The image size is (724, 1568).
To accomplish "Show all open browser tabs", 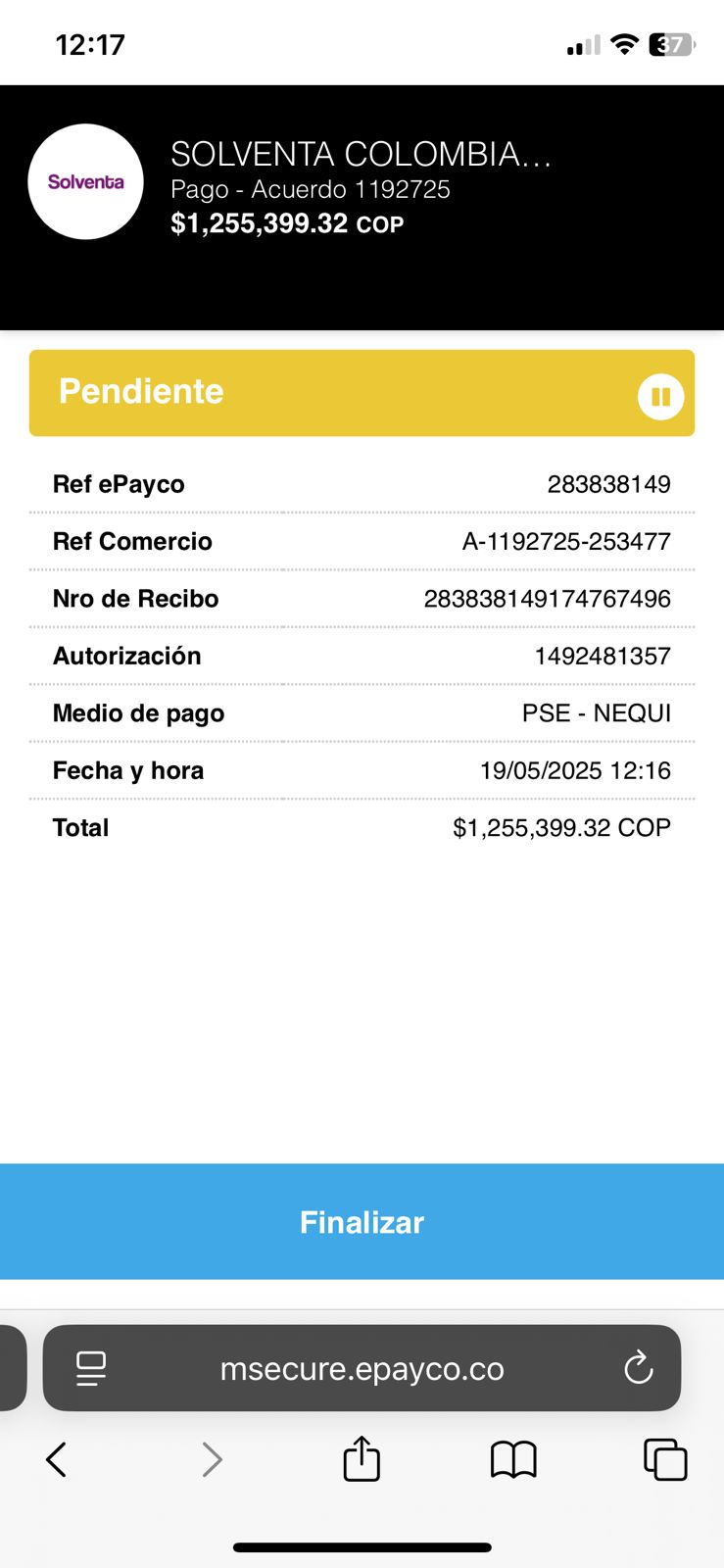I will pyautogui.click(x=665, y=1460).
